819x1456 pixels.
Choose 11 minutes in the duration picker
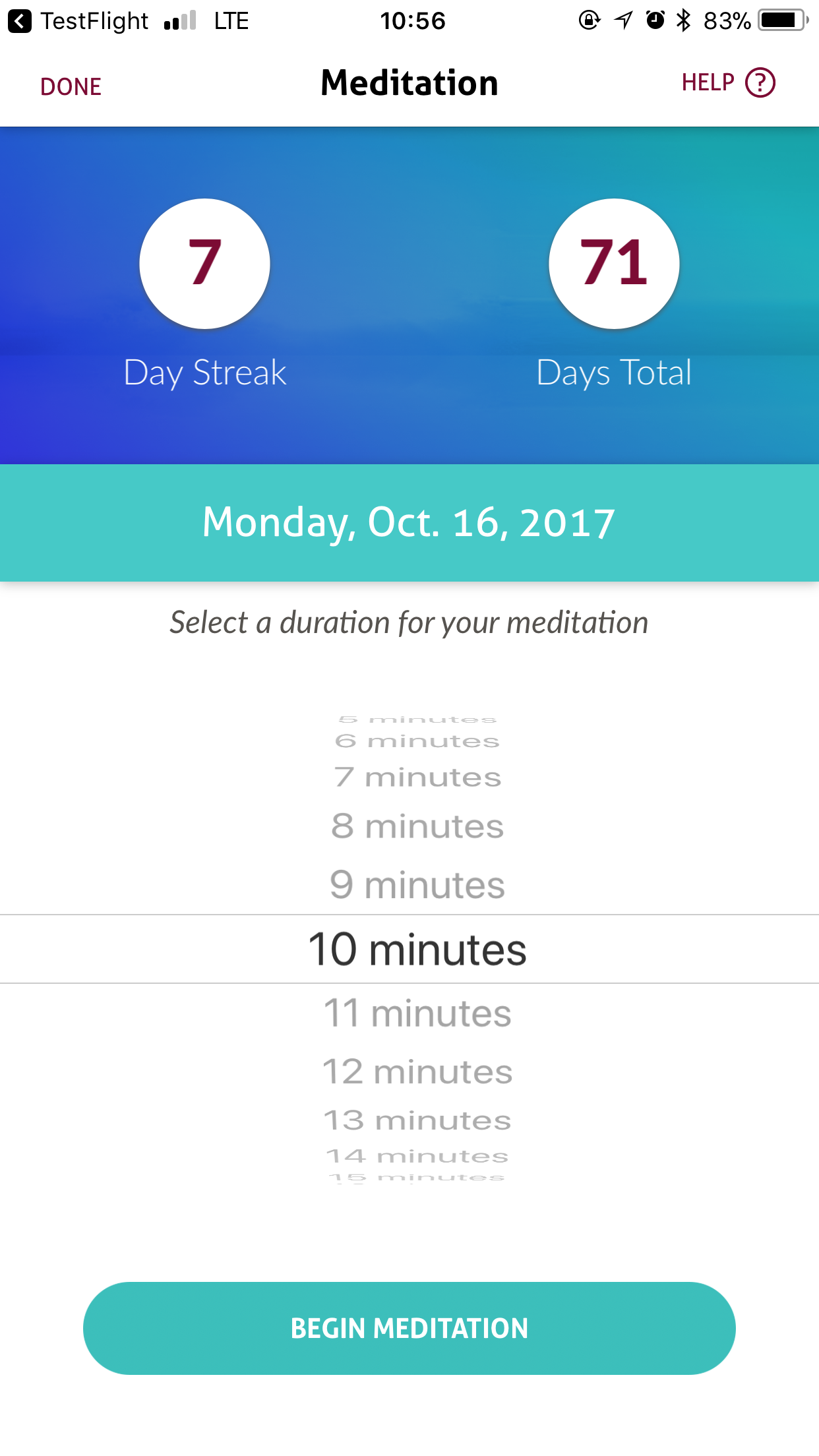pyautogui.click(x=417, y=1014)
